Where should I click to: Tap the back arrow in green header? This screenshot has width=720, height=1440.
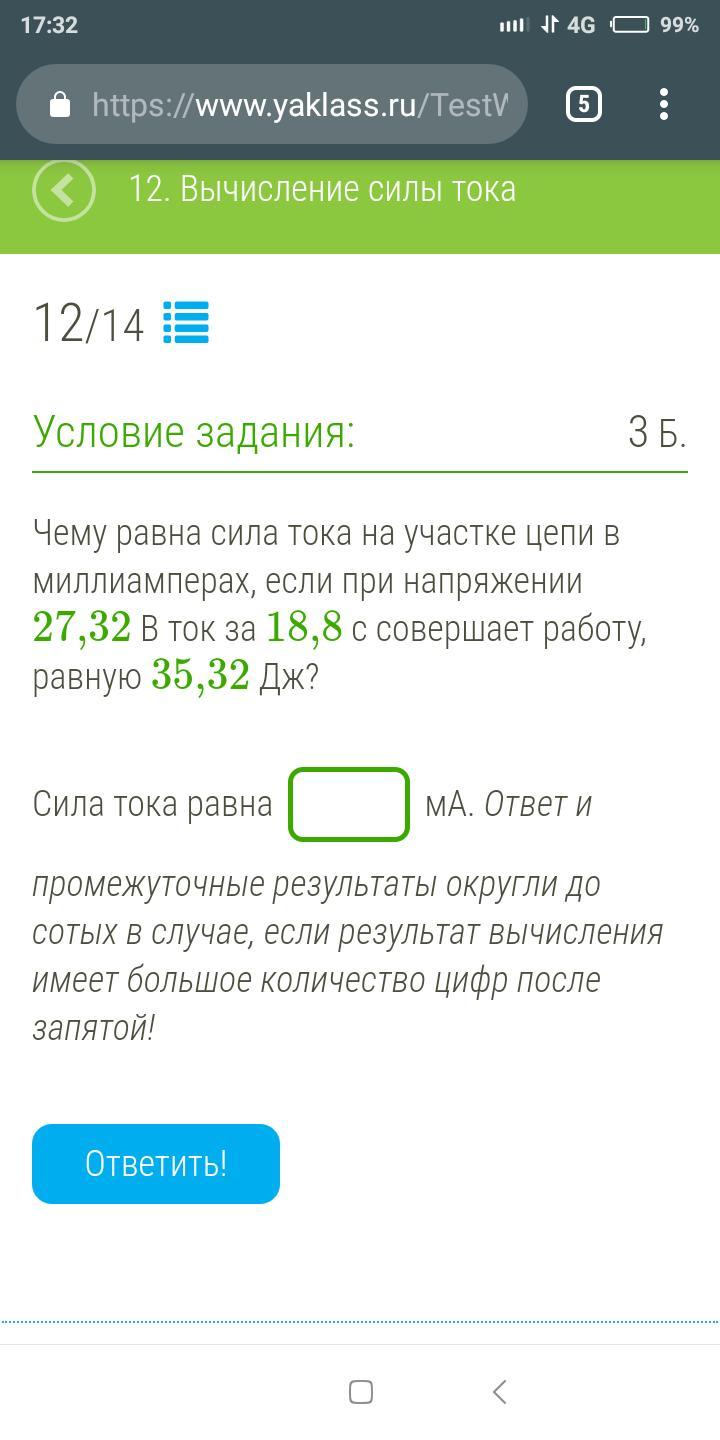(x=64, y=190)
